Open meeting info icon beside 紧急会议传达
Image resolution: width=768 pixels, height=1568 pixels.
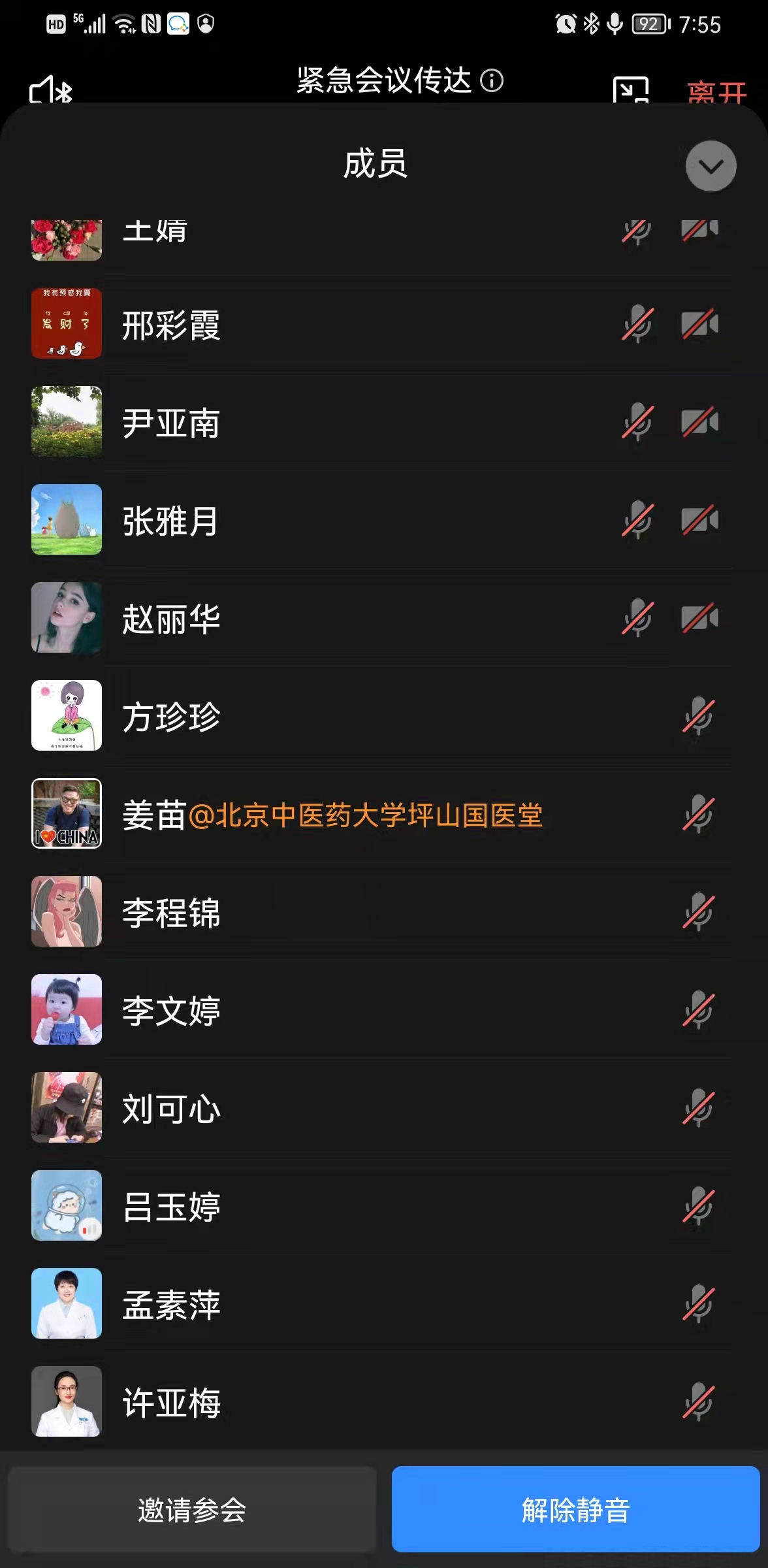[x=492, y=81]
